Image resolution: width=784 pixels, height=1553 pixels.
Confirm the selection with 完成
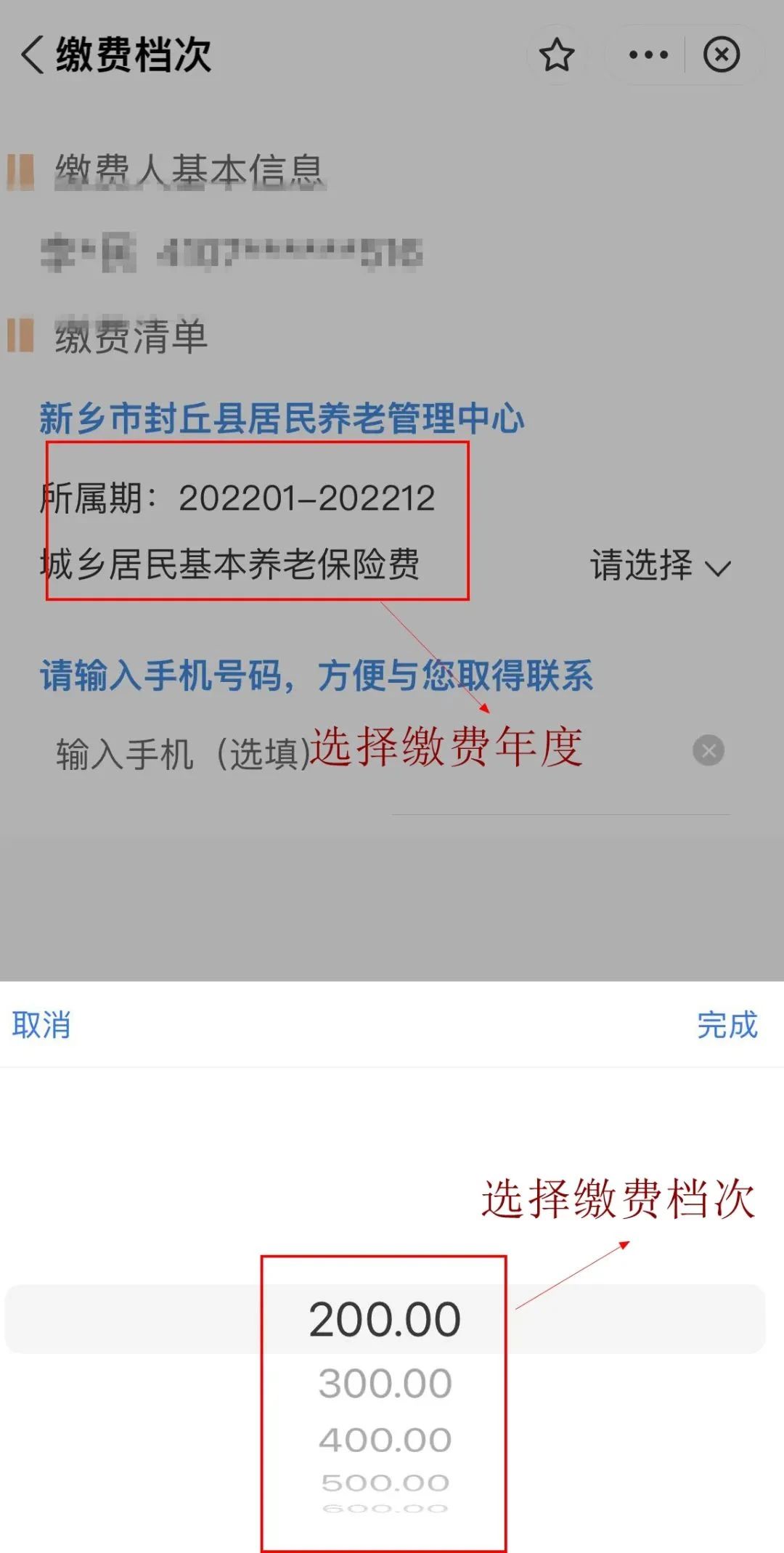point(727,1025)
